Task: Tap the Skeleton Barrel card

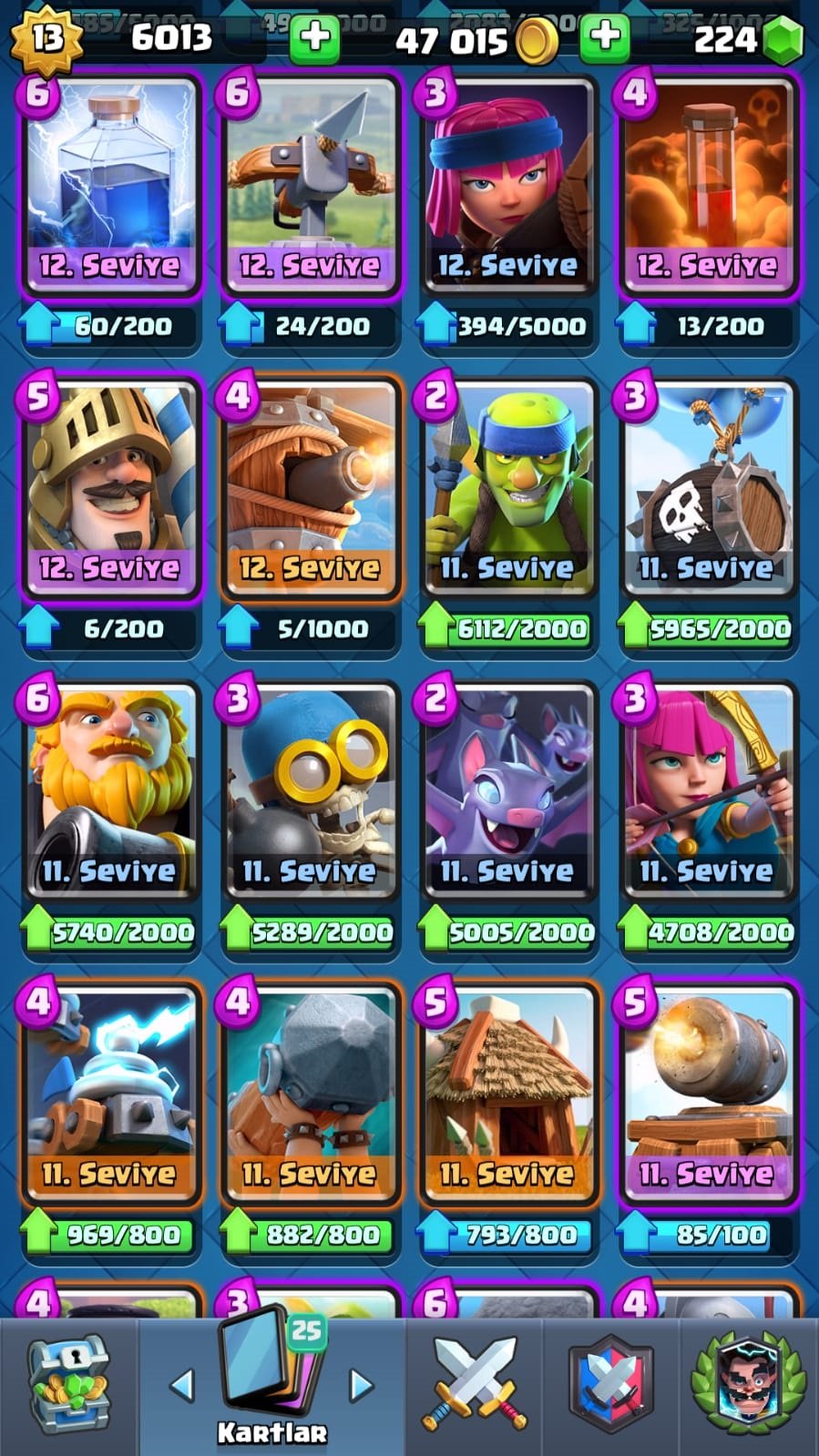Action: coord(708,489)
